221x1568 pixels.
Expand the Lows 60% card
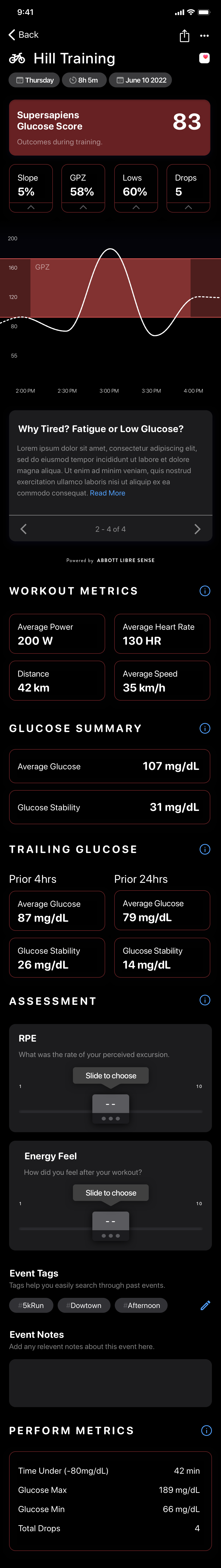136,207
